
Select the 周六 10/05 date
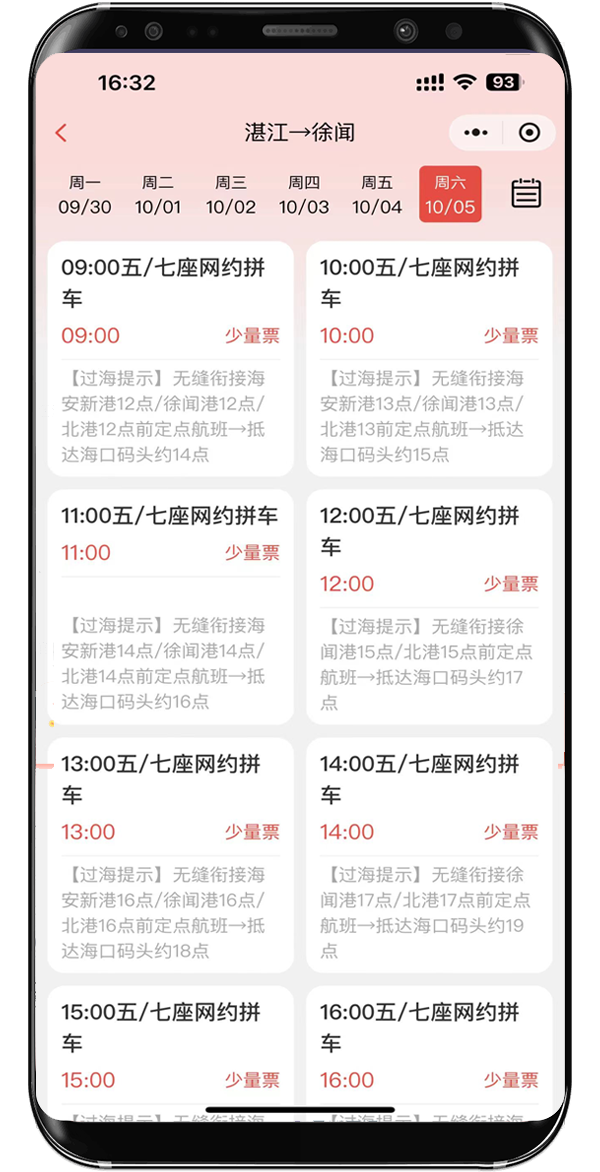pos(450,195)
